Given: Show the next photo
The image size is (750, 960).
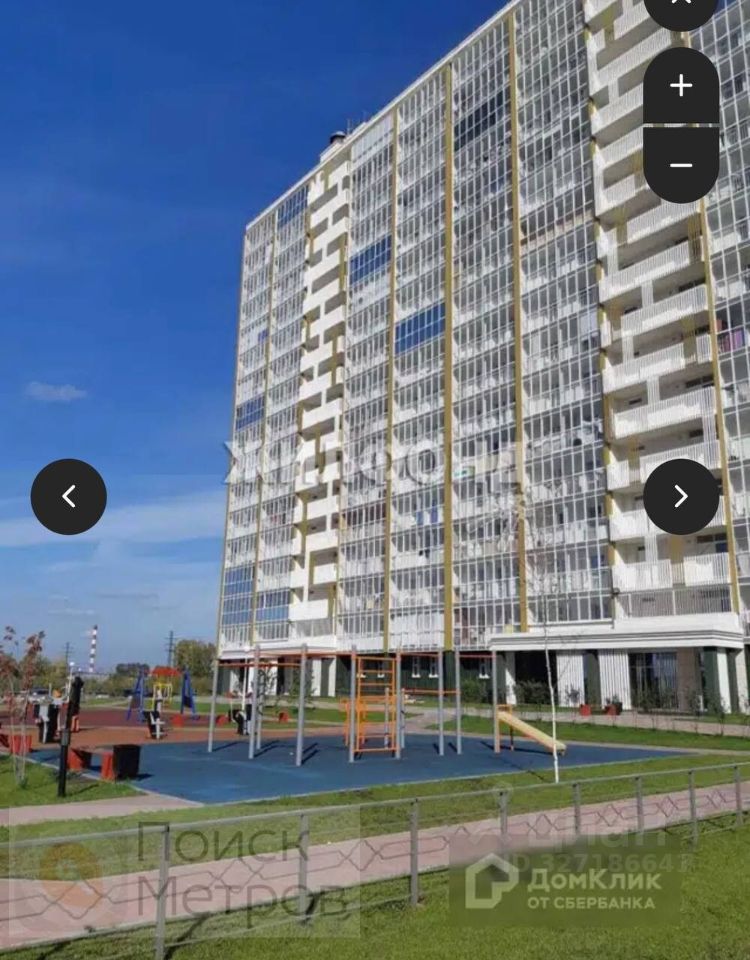Looking at the screenshot, I should point(681,496).
